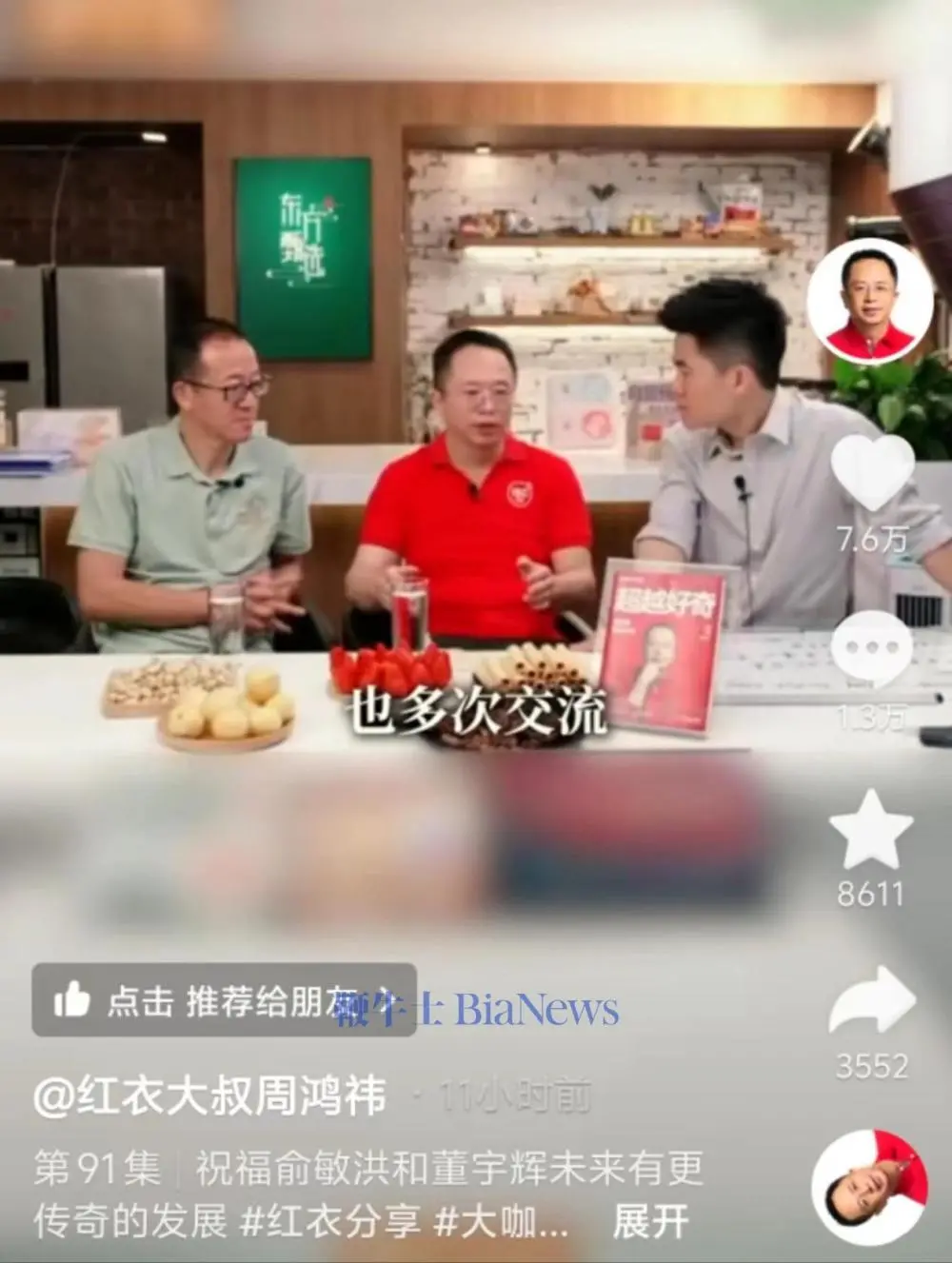Screen dimensions: 952x1263
Task: Tap the recommend to friends thumbs-up button
Action: click(x=224, y=1000)
